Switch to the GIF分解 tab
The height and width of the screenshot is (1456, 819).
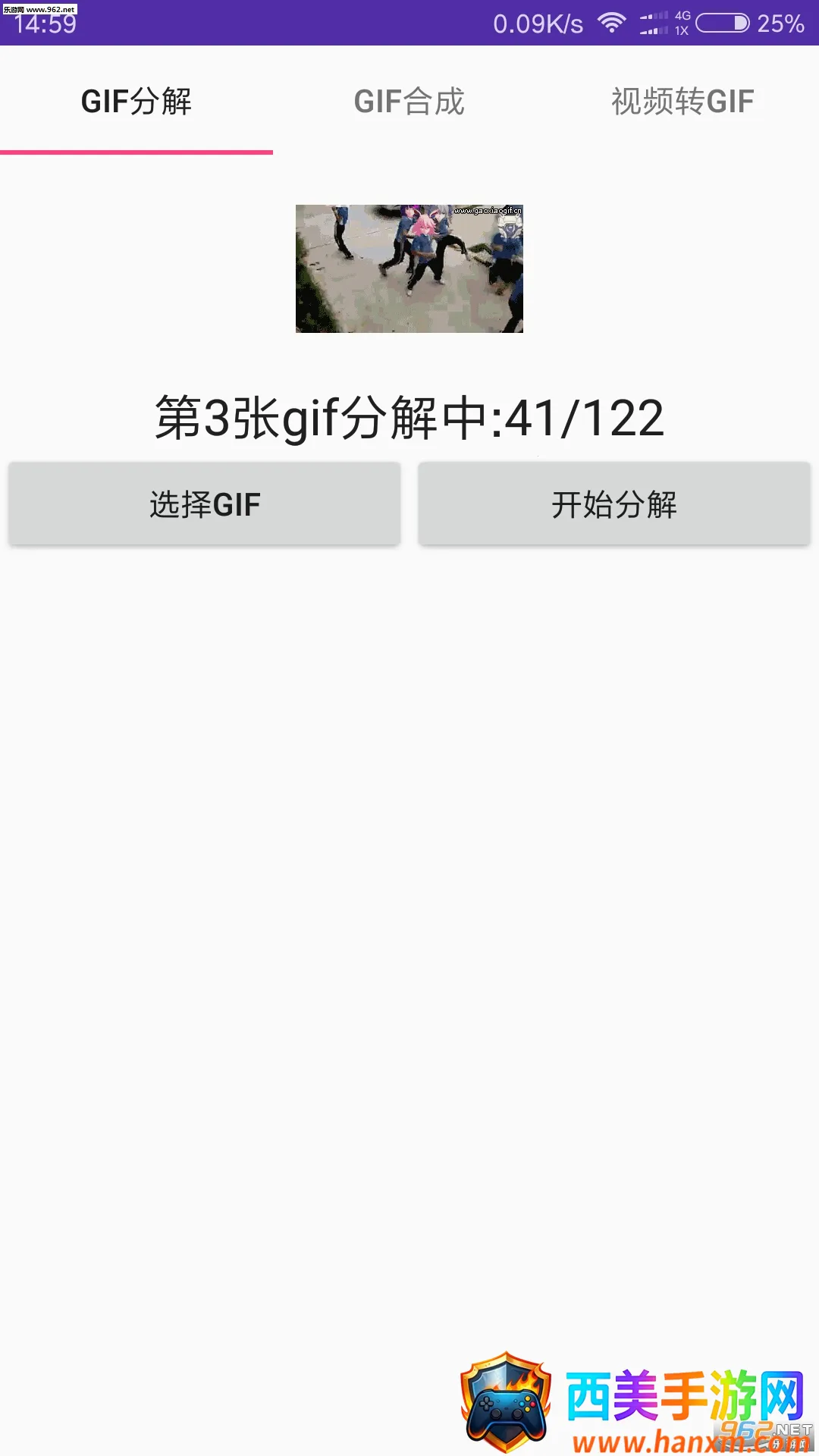pyautogui.click(x=136, y=101)
